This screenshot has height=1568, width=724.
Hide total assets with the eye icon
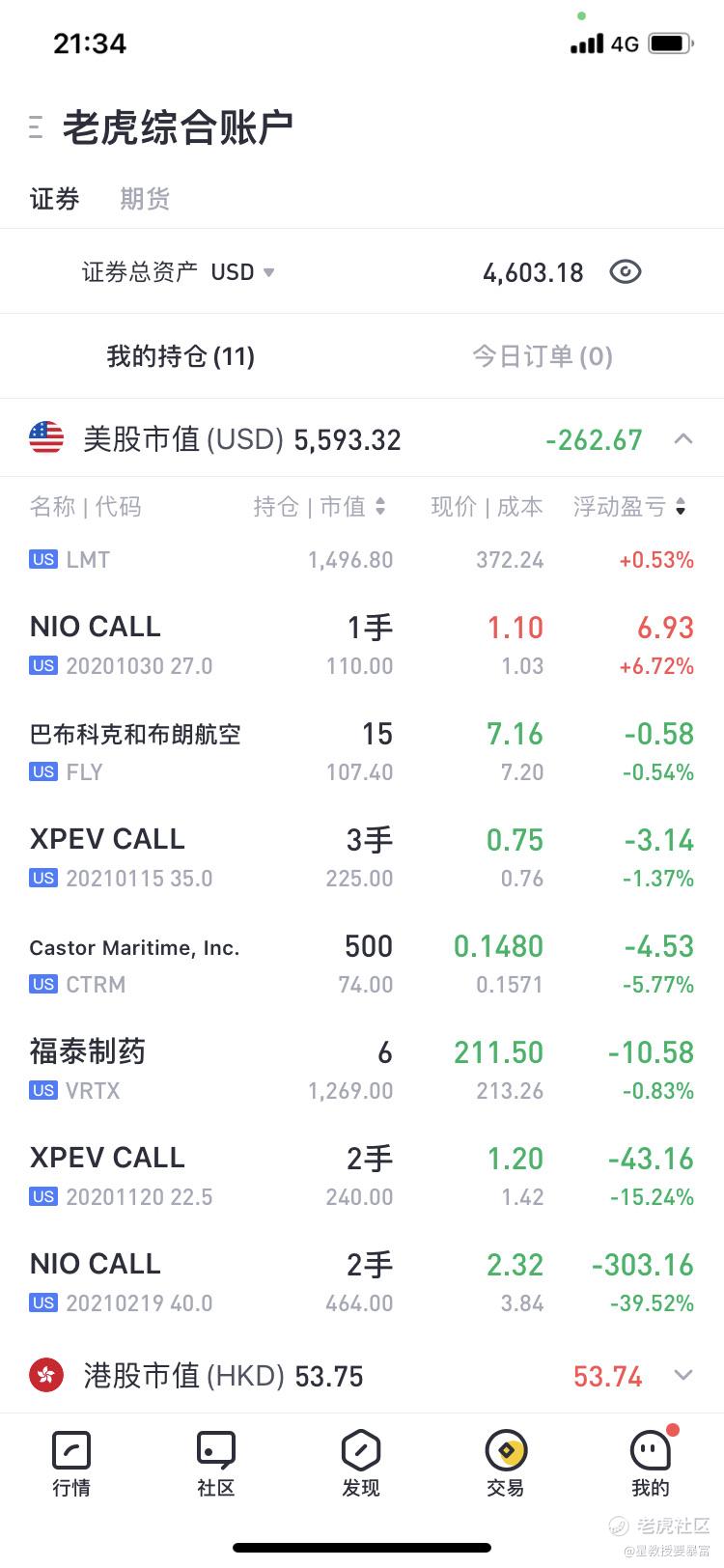pyautogui.click(x=626, y=272)
